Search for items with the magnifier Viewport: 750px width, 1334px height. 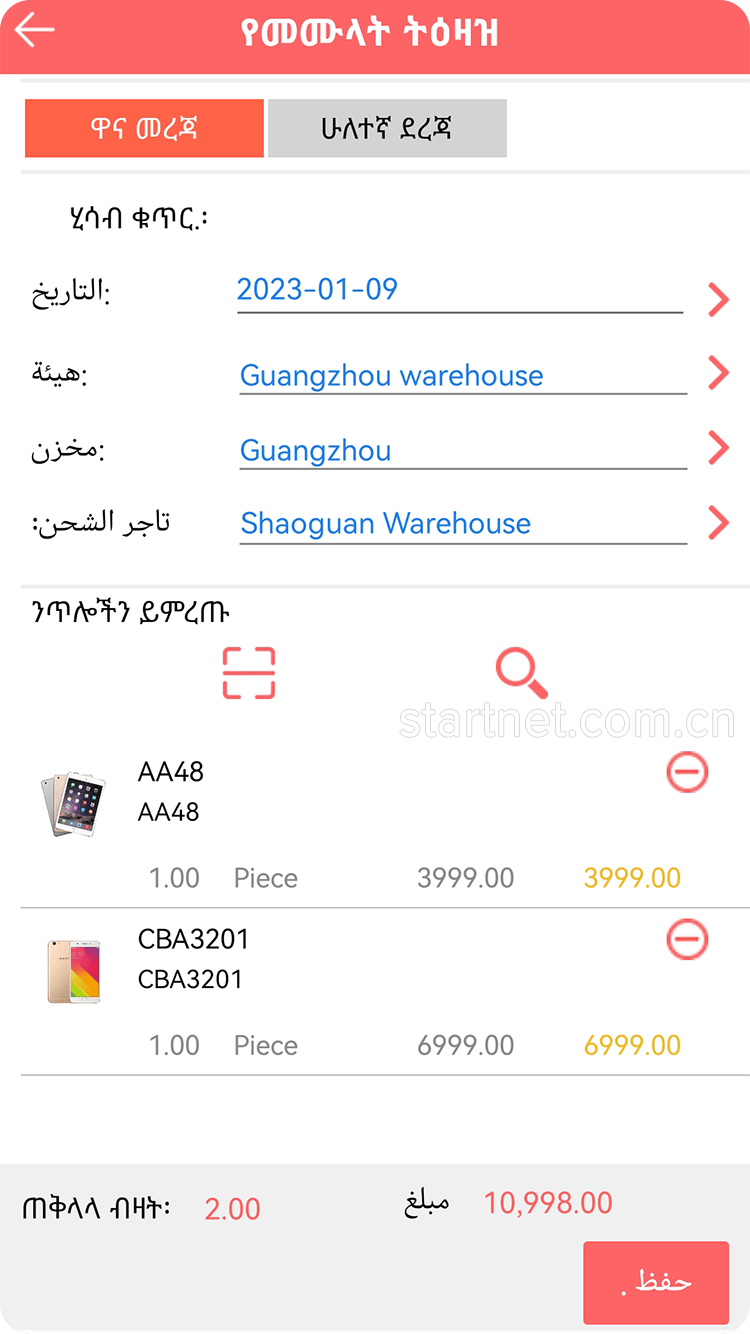pos(521,673)
